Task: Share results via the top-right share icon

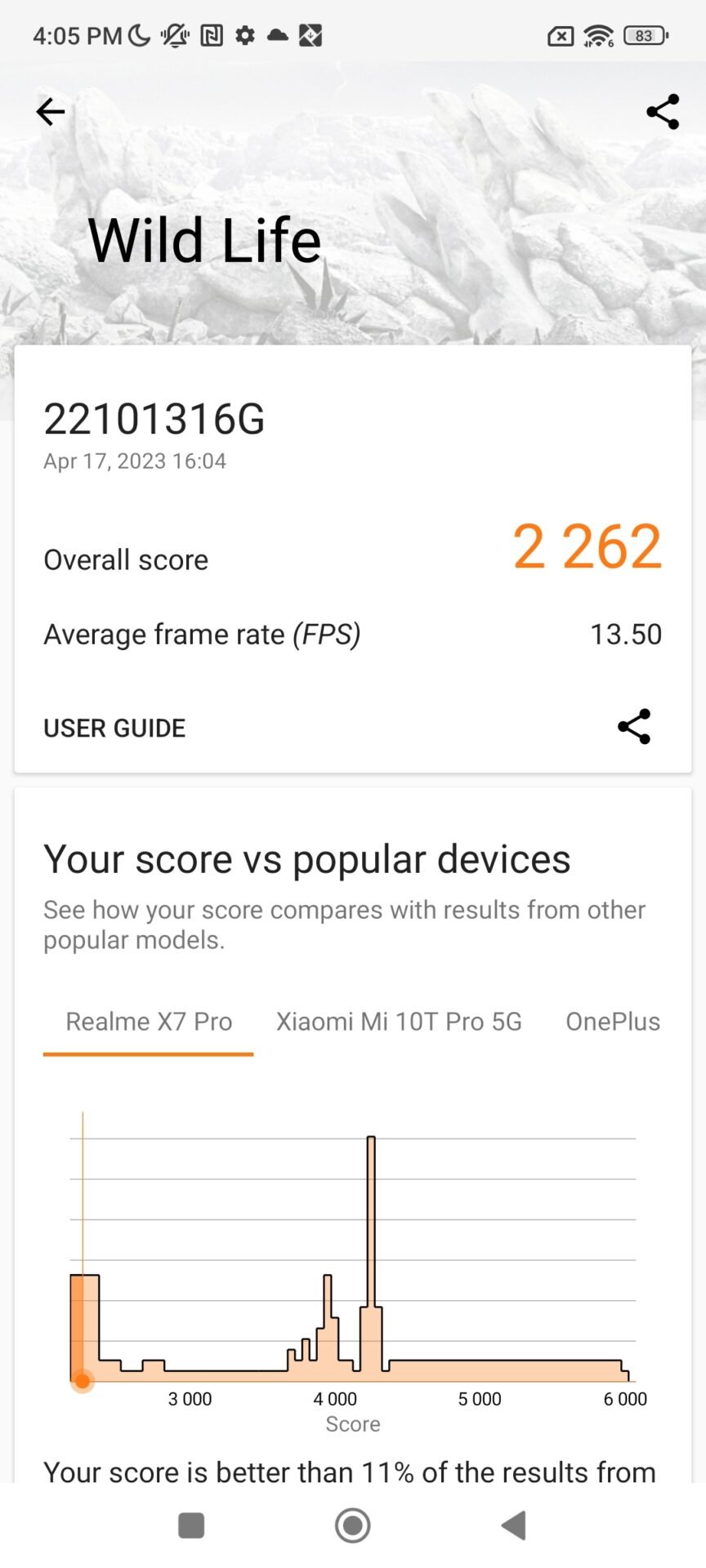Action: tap(662, 112)
